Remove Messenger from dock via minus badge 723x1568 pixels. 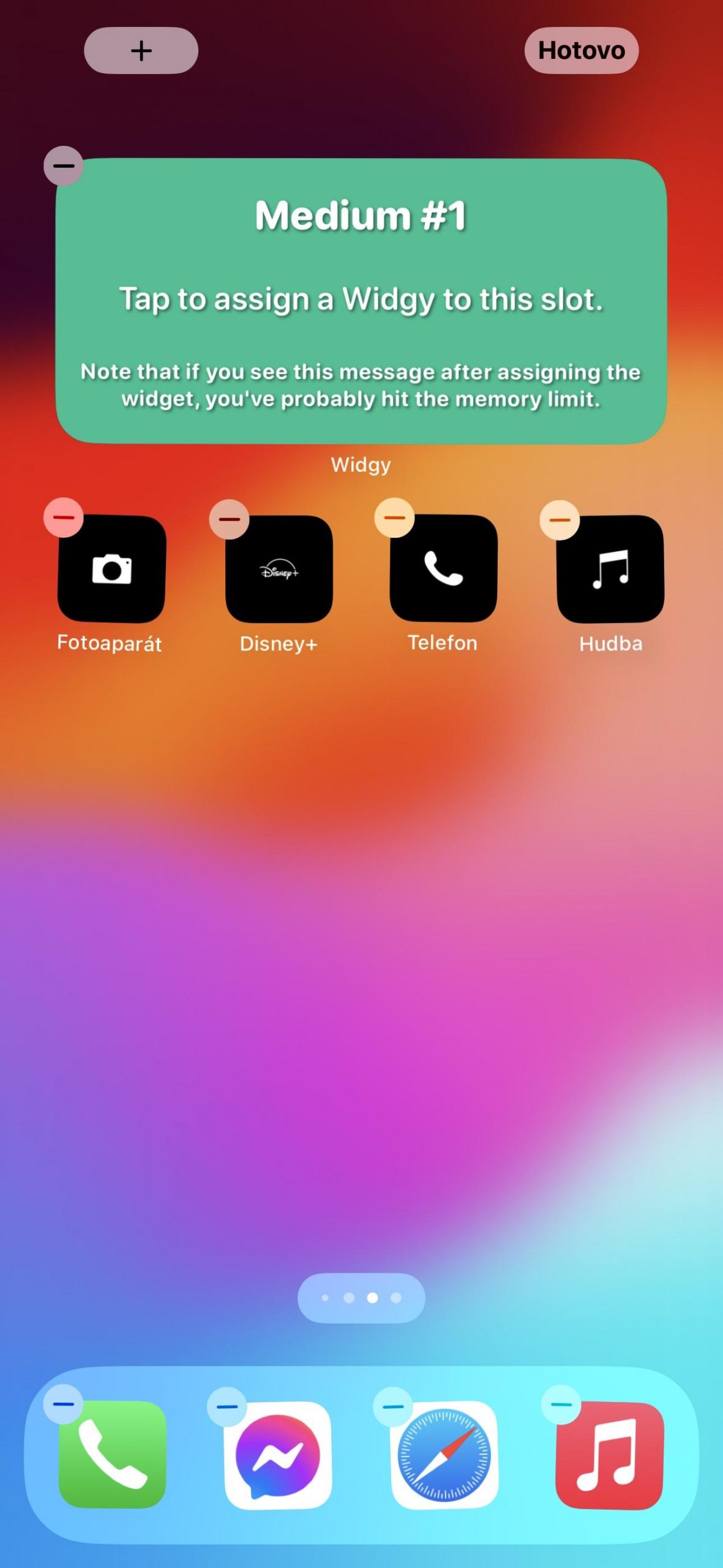(x=227, y=1407)
